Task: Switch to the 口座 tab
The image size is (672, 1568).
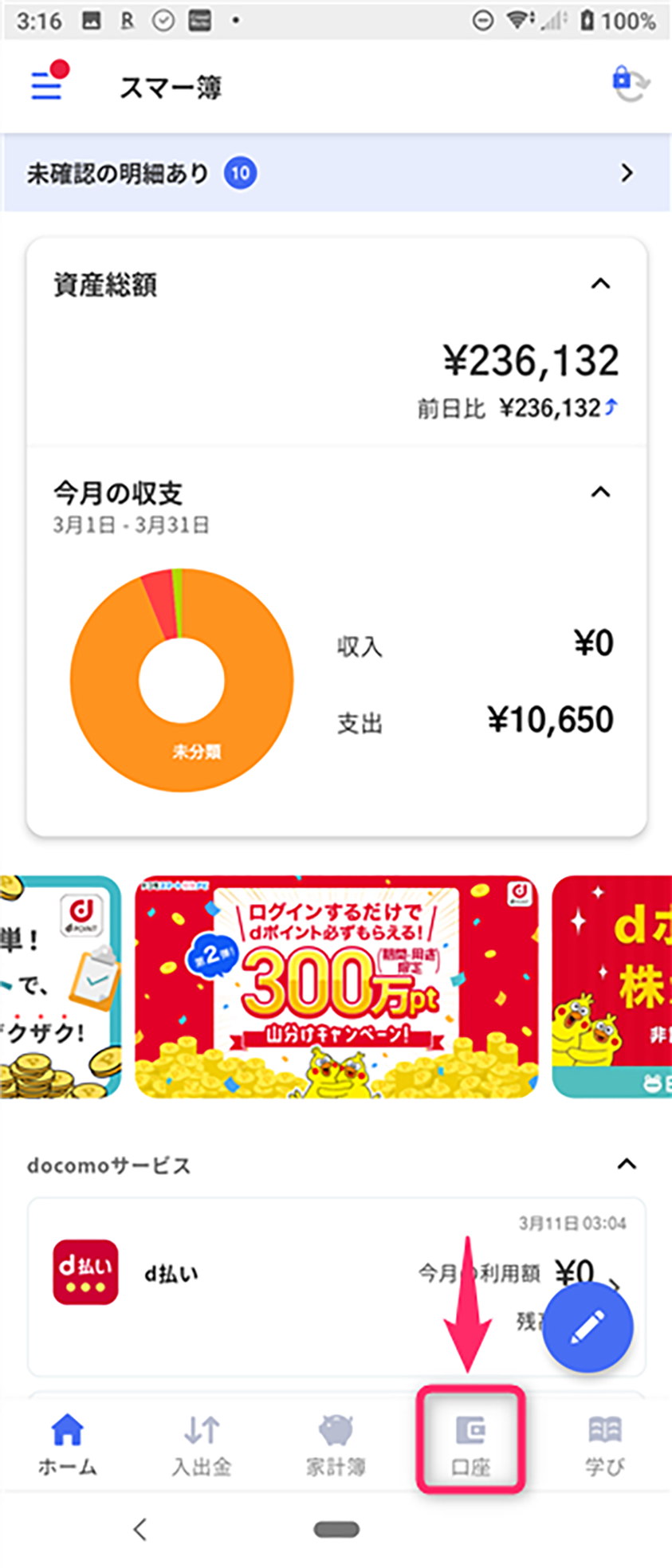Action: point(470,1444)
